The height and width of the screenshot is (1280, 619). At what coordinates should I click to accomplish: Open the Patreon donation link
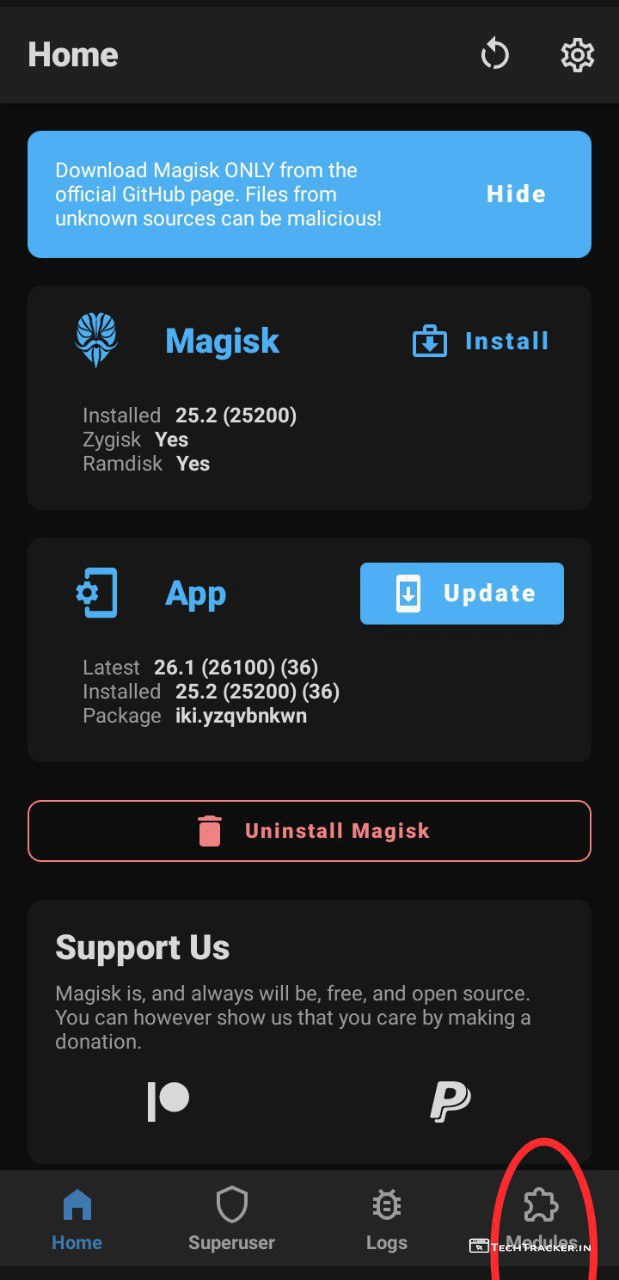click(168, 1101)
